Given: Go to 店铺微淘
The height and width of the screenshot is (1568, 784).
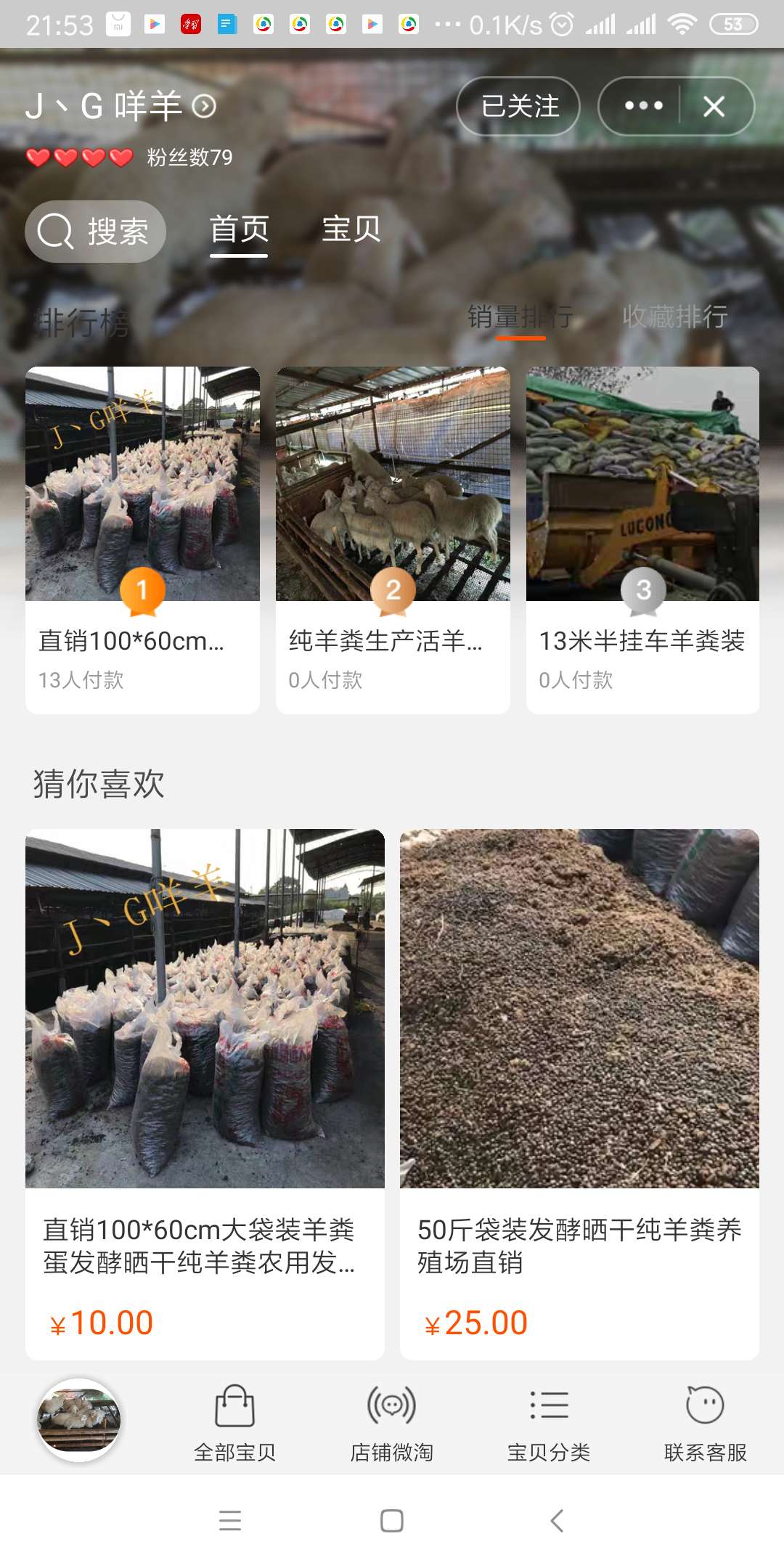Looking at the screenshot, I should (391, 1424).
